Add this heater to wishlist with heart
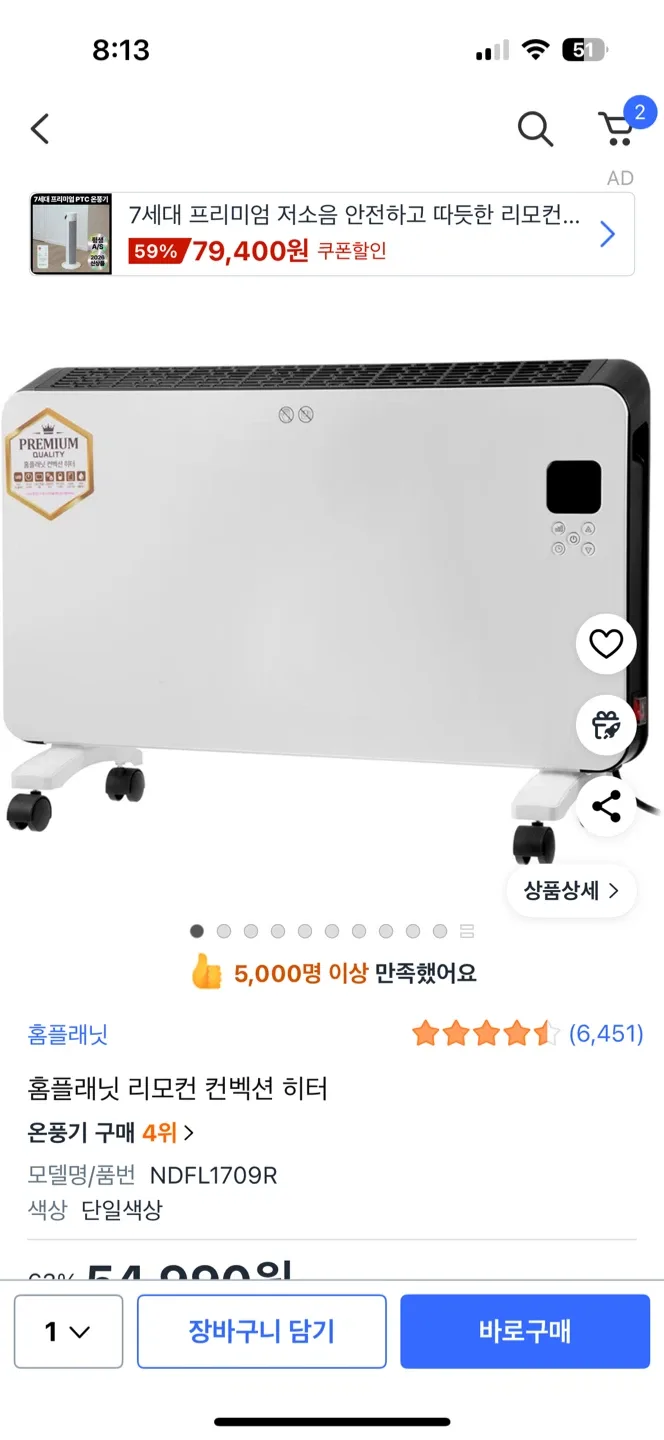The height and width of the screenshot is (1440, 664). (606, 645)
